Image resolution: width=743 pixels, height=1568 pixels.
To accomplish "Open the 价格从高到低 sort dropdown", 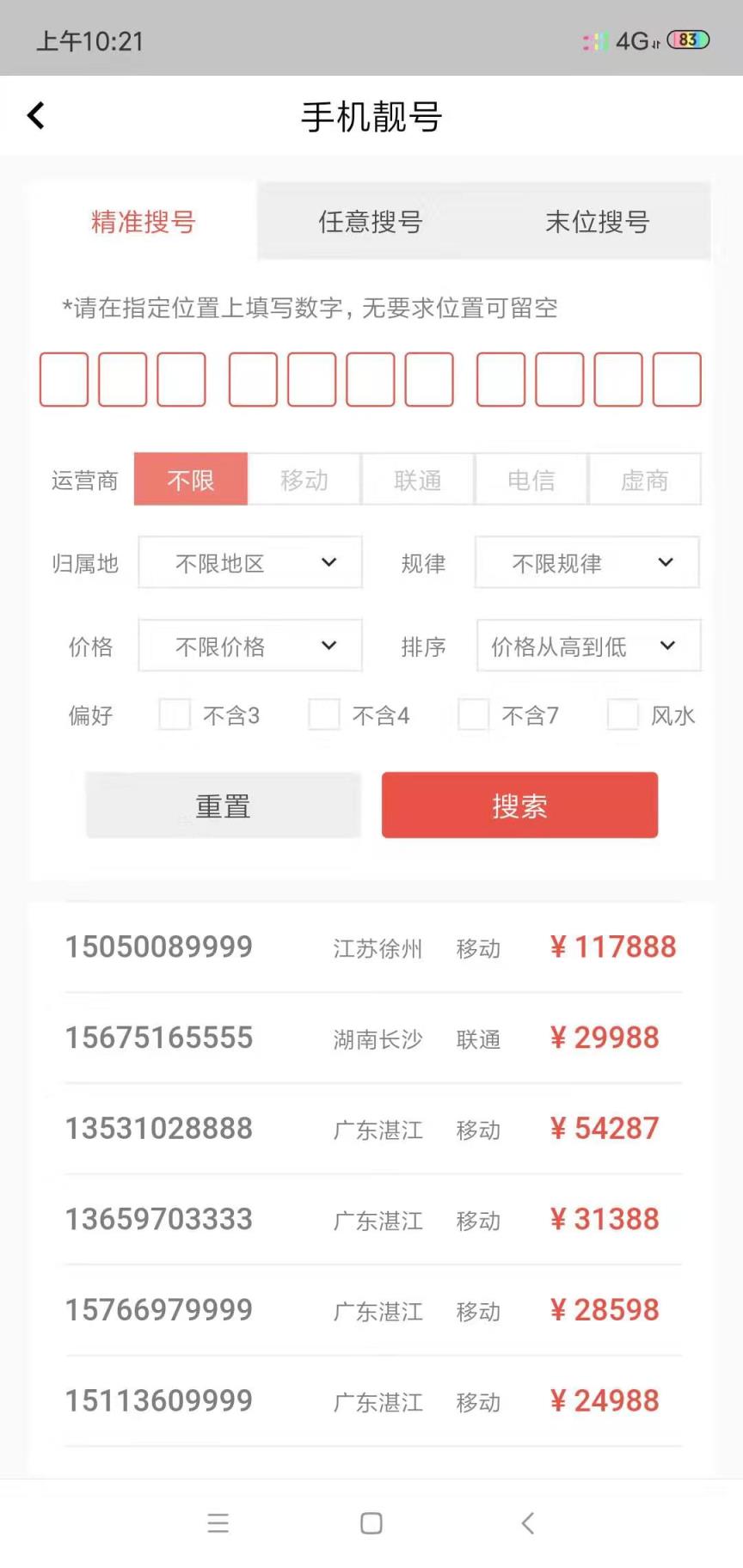I will 587,646.
